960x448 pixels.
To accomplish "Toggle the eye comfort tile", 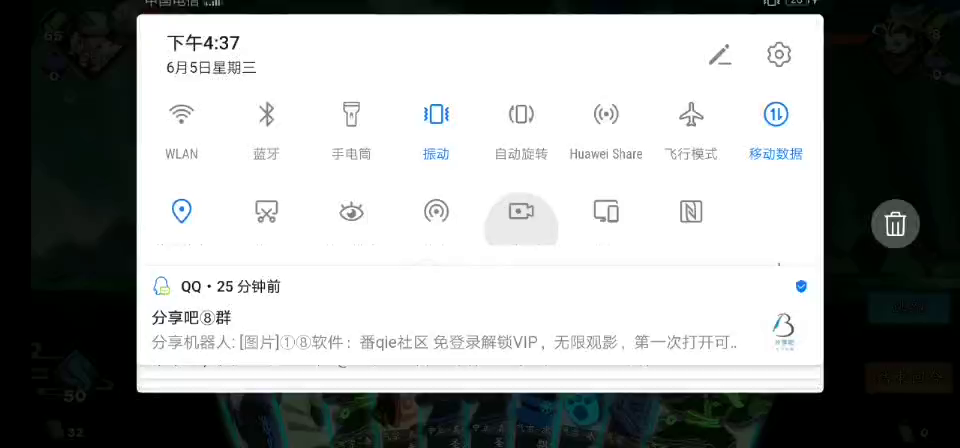I will [x=351, y=211].
